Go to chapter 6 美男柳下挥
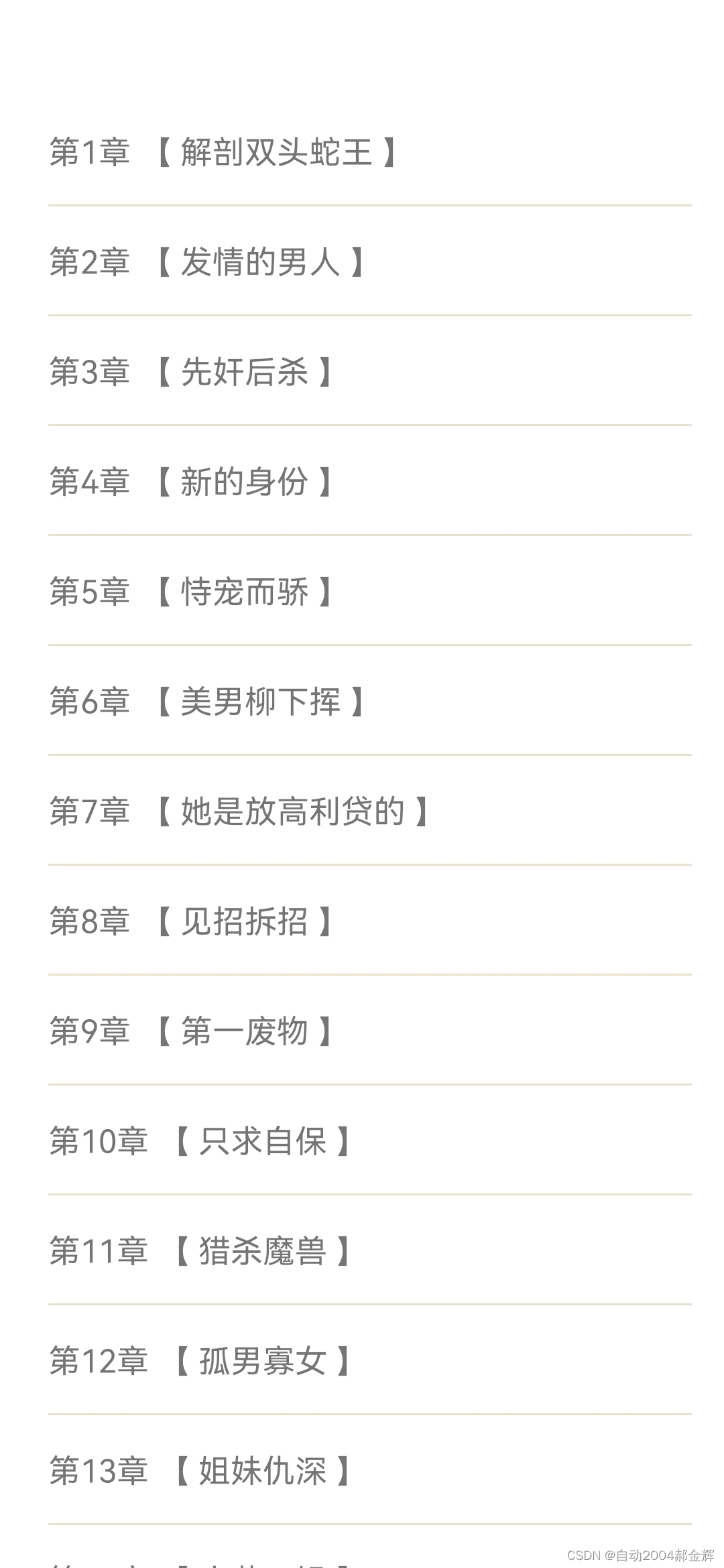 tap(370, 701)
